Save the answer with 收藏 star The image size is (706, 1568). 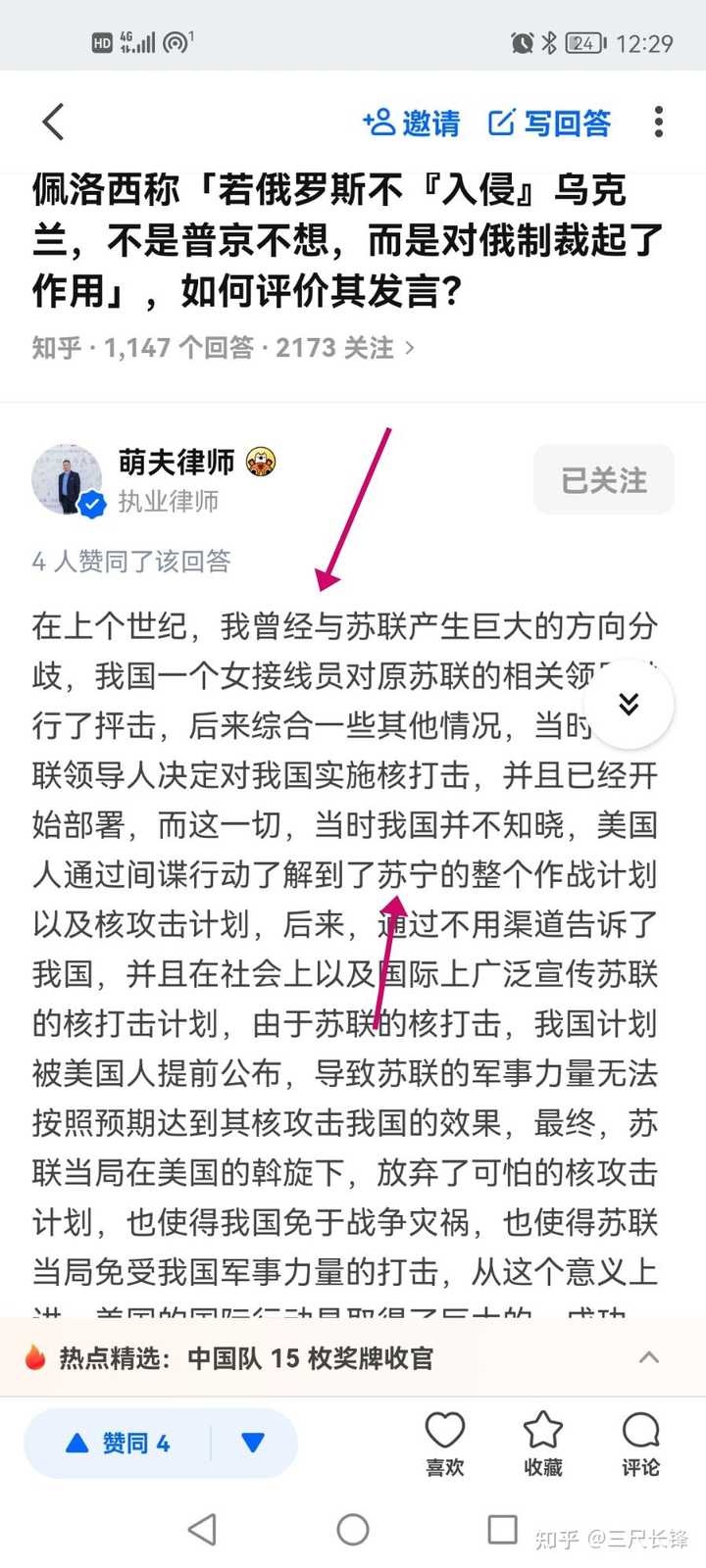pyautogui.click(x=542, y=1442)
